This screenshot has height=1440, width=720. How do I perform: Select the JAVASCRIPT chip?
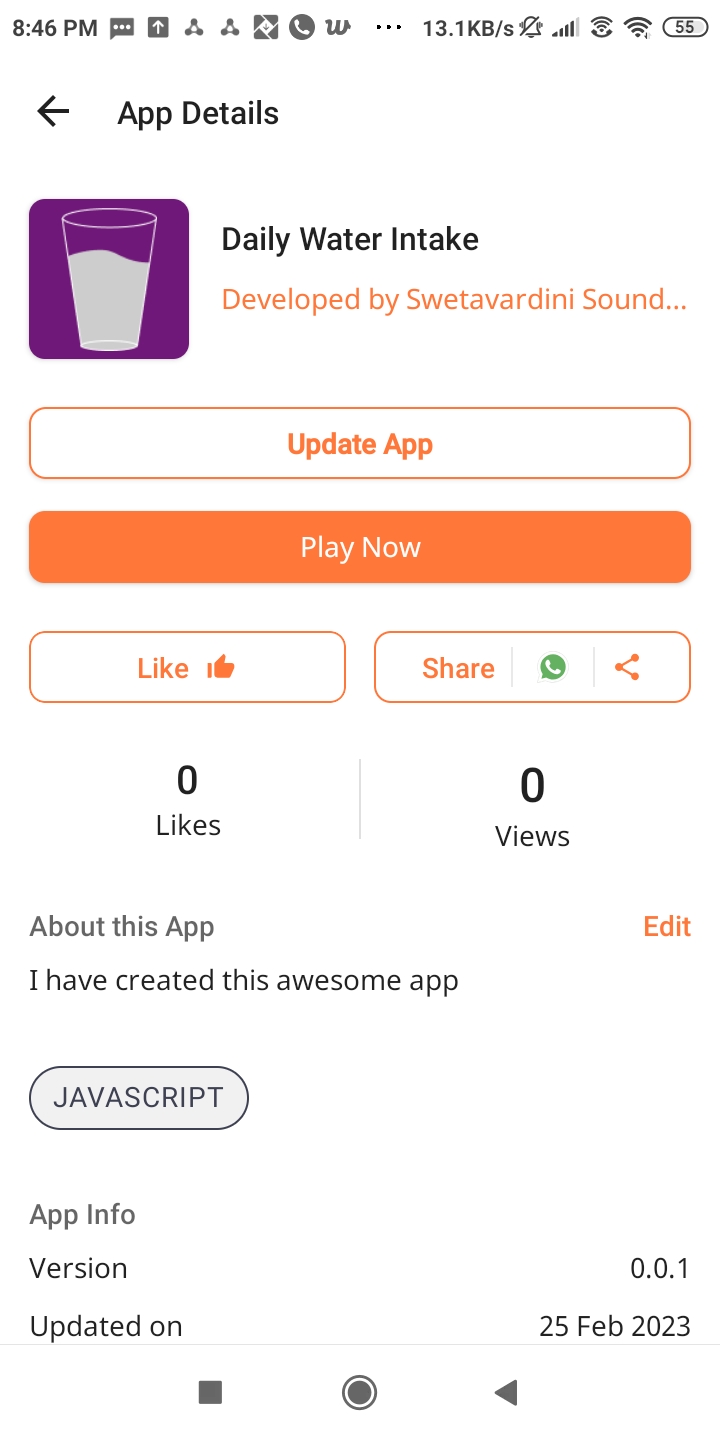pos(139,1097)
